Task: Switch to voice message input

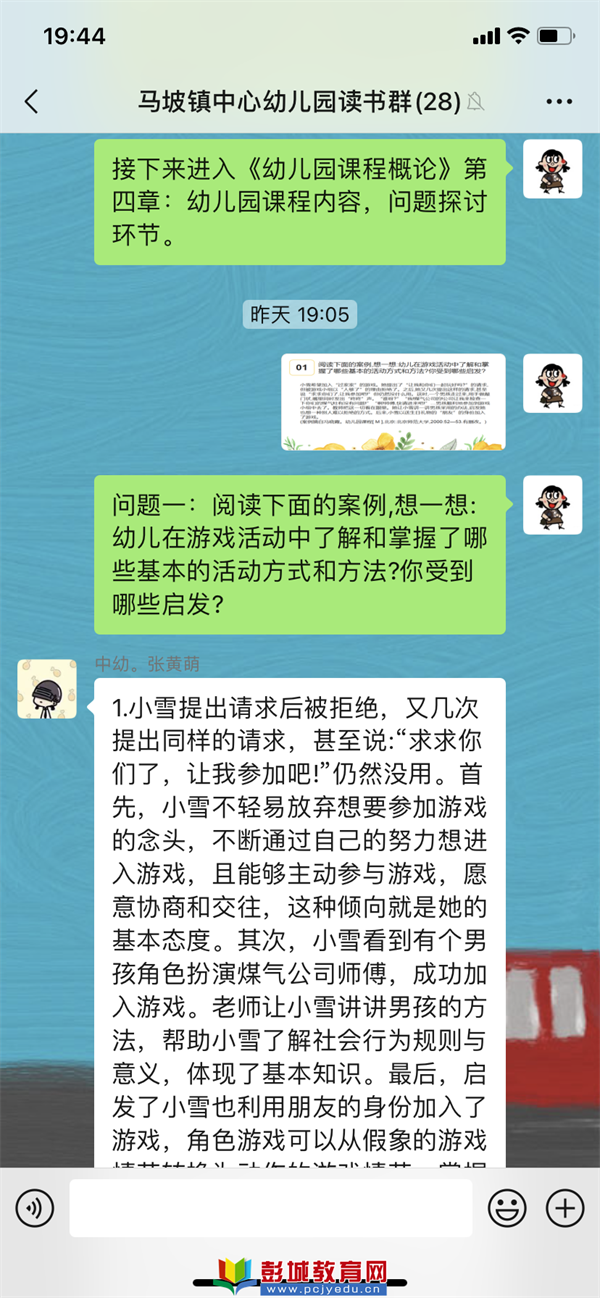Action: 35,1209
